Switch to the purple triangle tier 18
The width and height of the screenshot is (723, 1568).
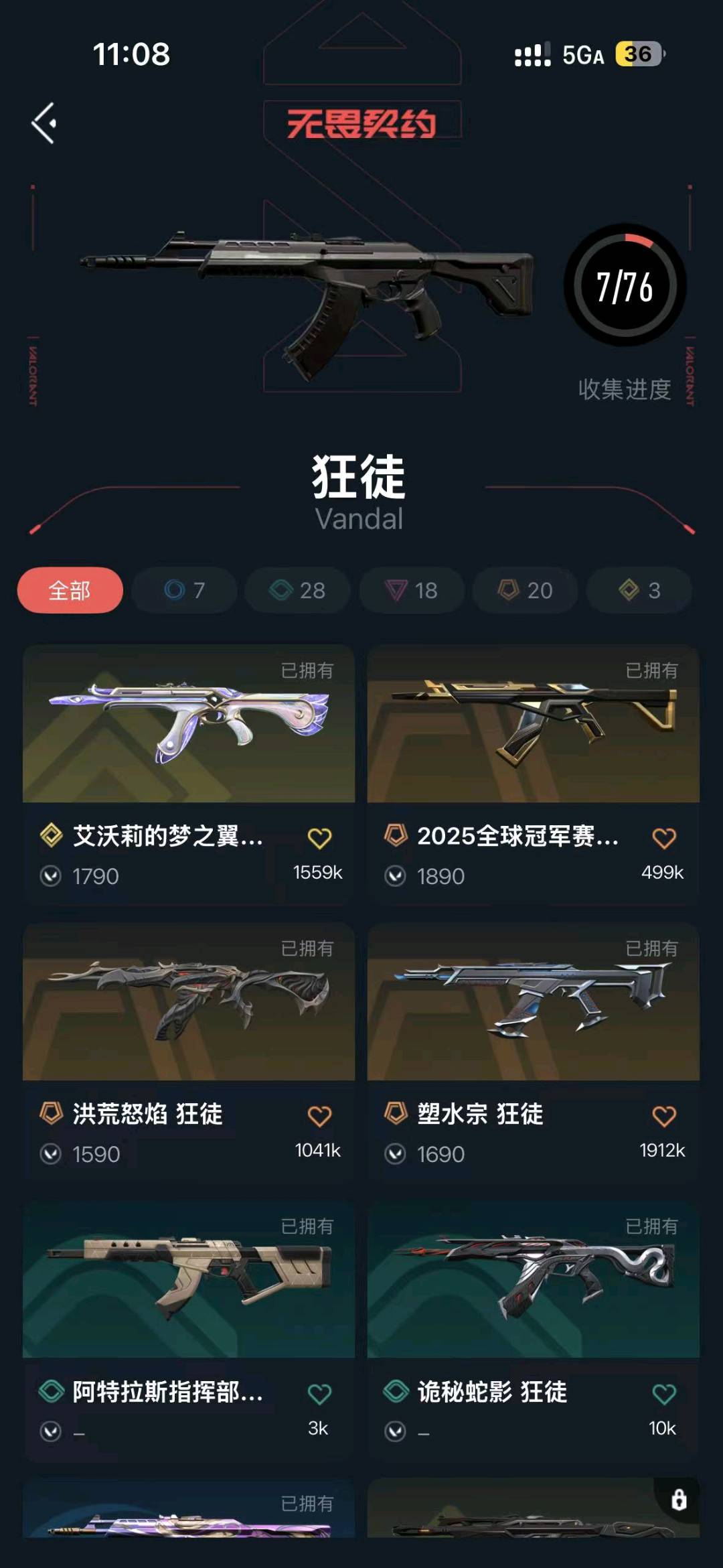click(x=411, y=590)
